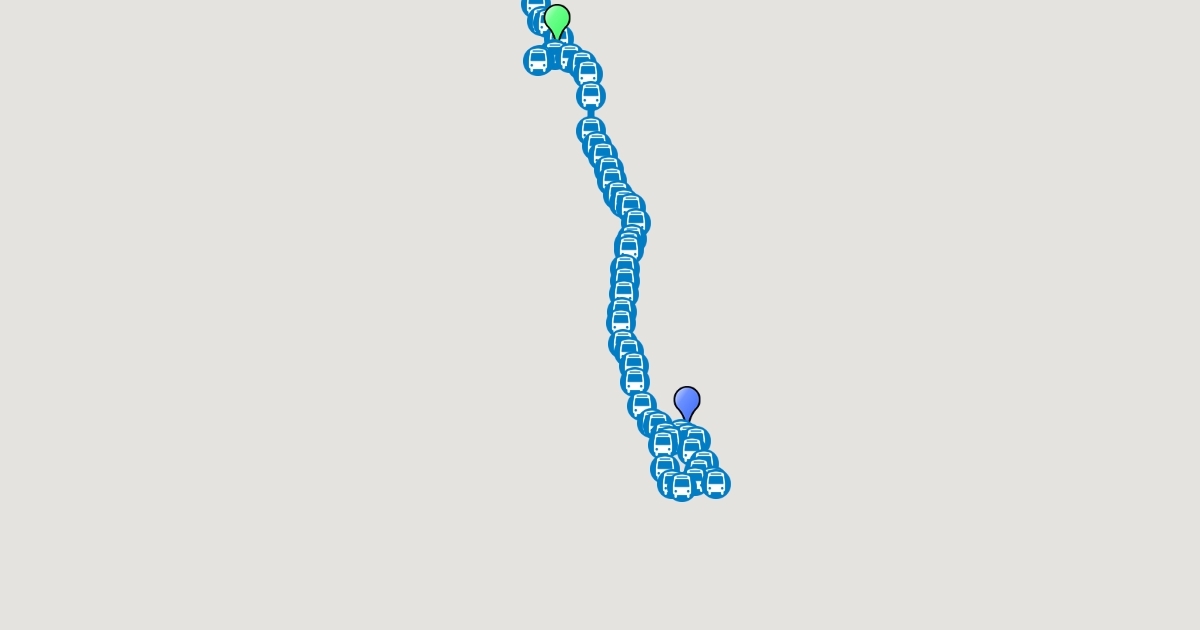Tap the green location pin
This screenshot has width=1200, height=630.
tap(557, 19)
